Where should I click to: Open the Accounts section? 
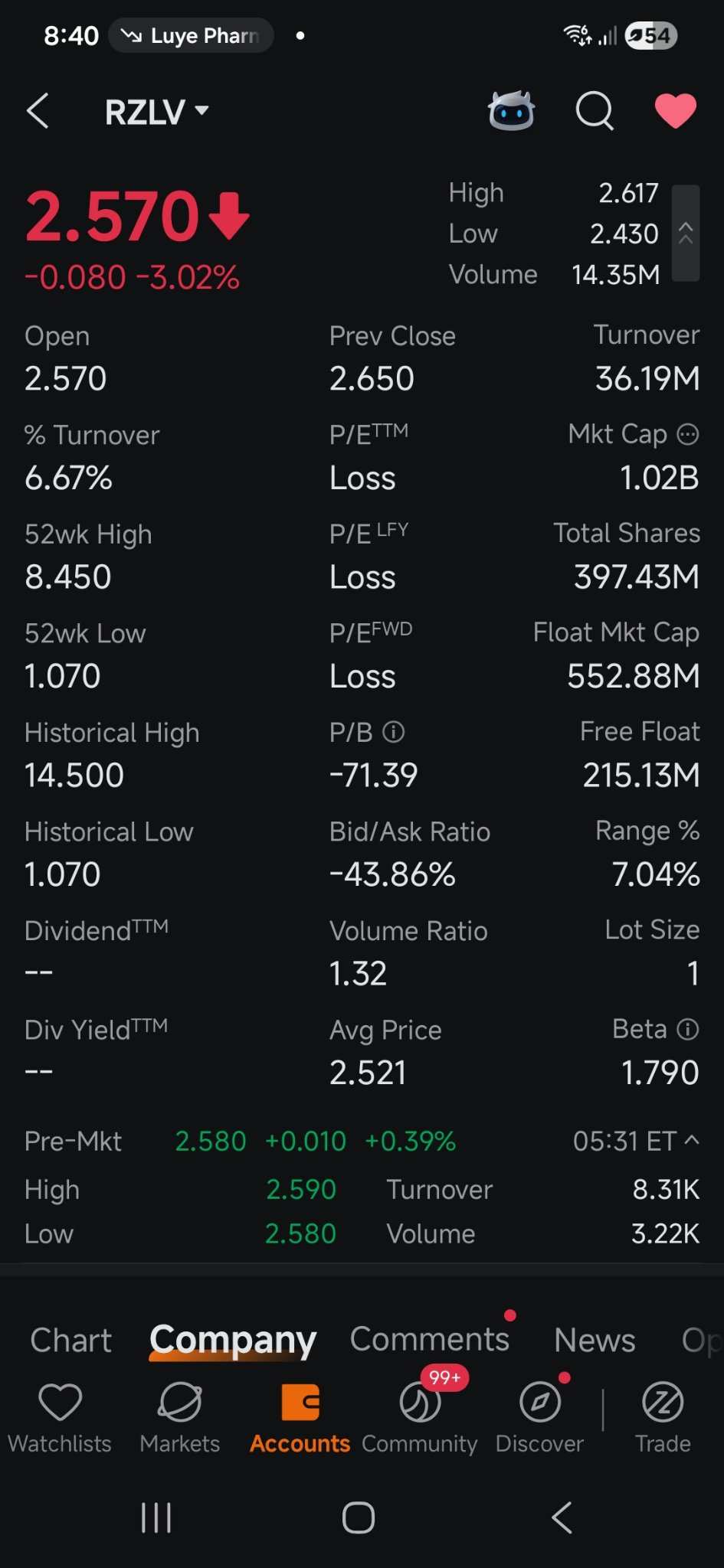300,1419
